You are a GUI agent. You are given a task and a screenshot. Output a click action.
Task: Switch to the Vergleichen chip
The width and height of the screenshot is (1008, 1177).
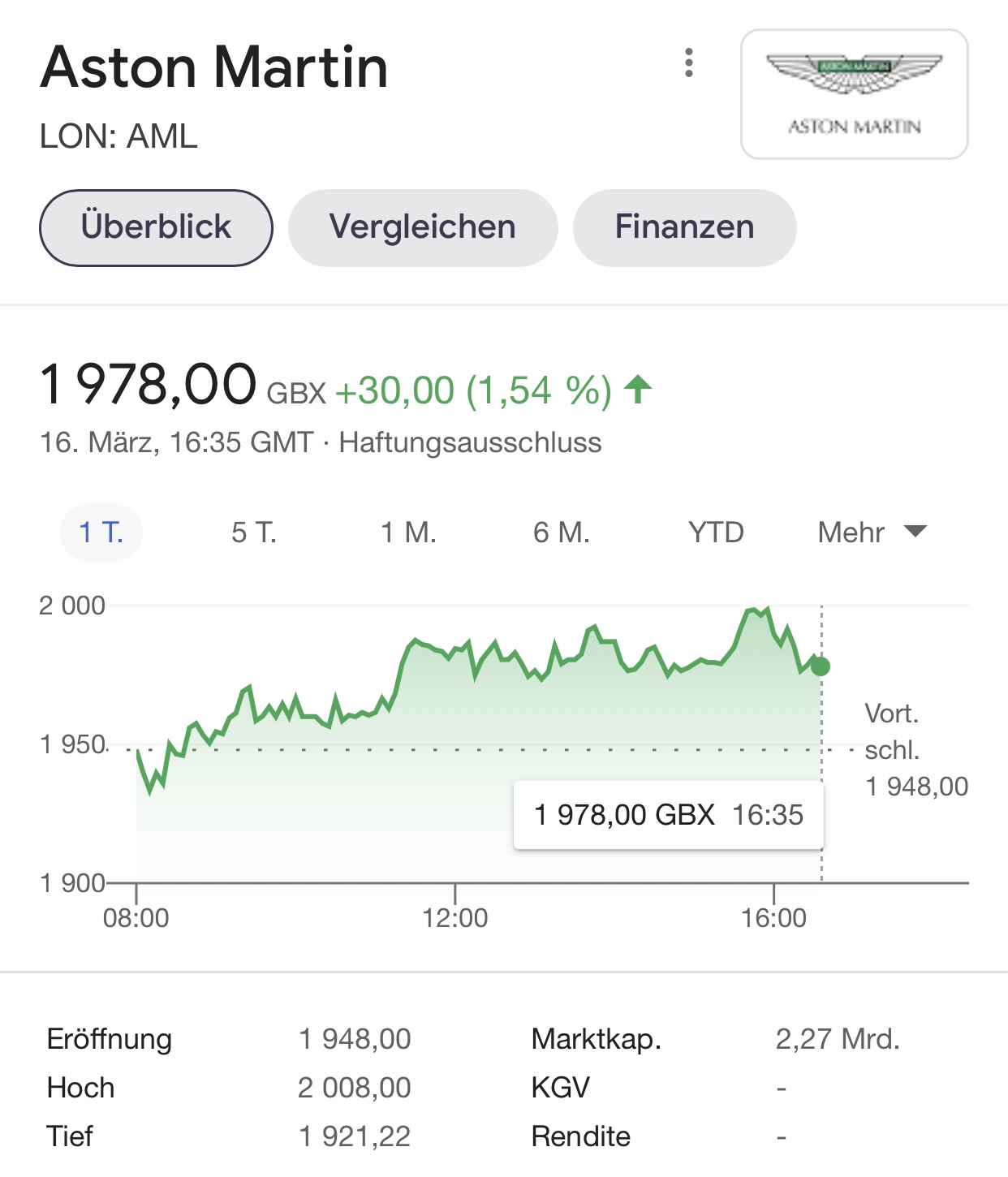[423, 227]
